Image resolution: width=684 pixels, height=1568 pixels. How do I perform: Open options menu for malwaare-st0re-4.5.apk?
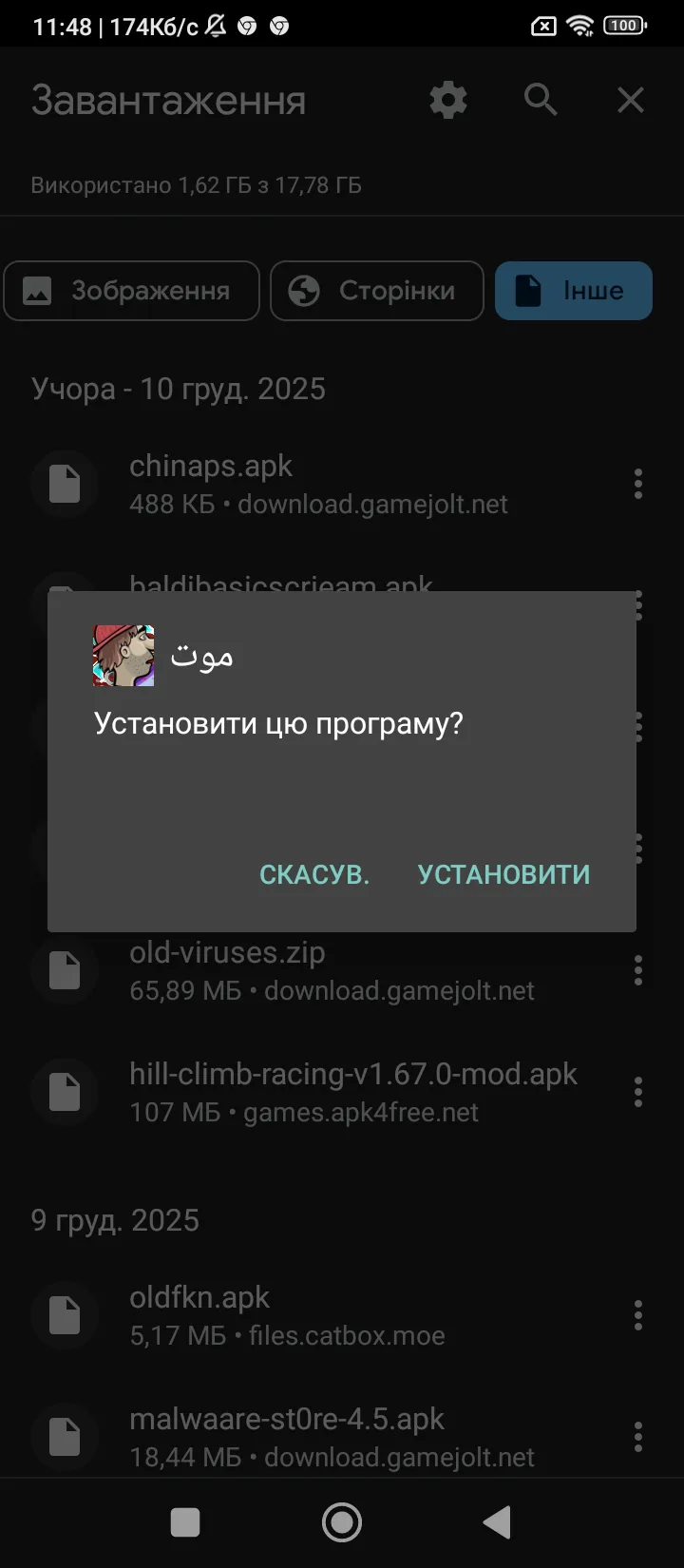(637, 1437)
